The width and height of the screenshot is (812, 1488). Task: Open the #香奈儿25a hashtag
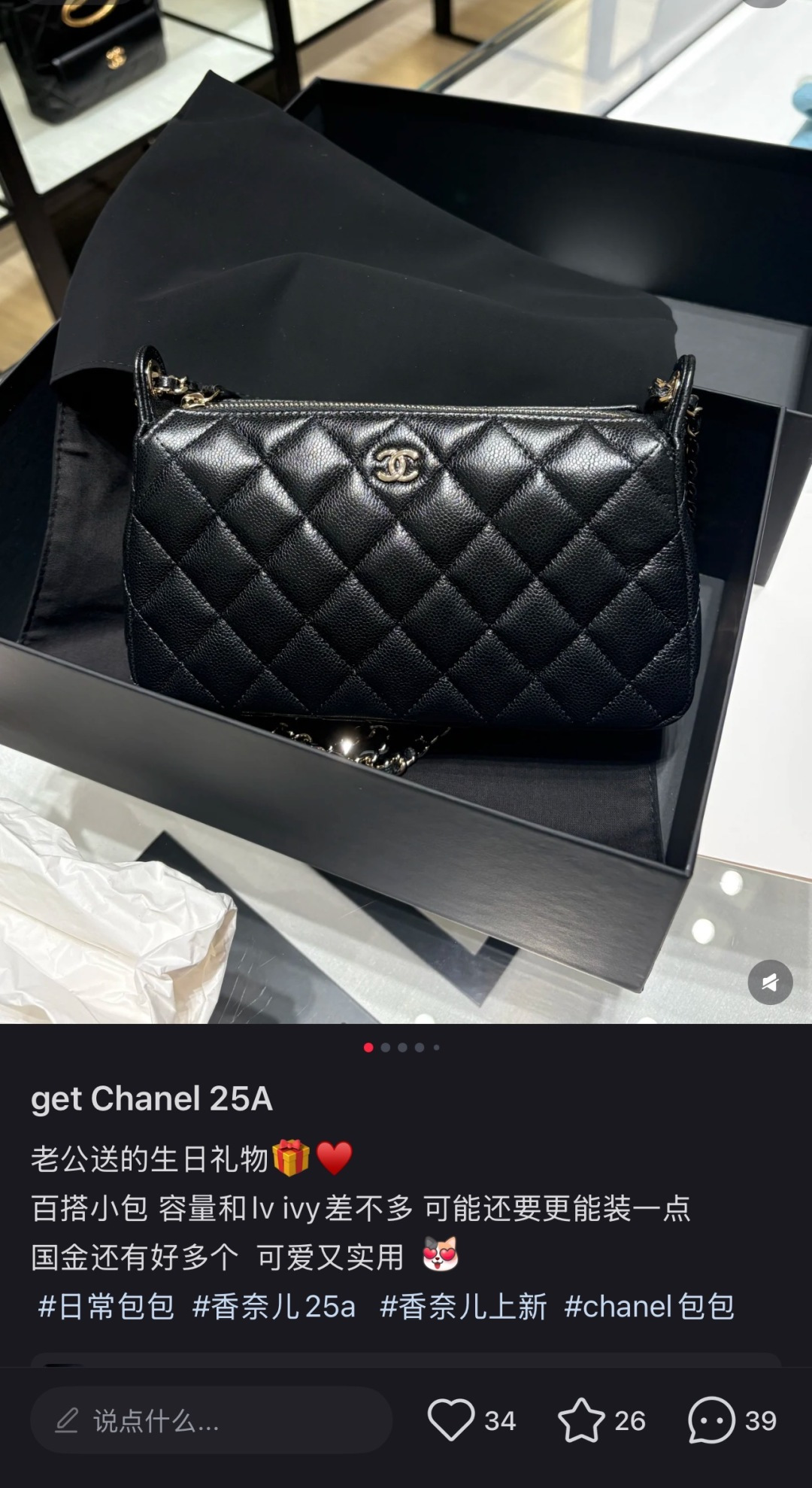274,1307
